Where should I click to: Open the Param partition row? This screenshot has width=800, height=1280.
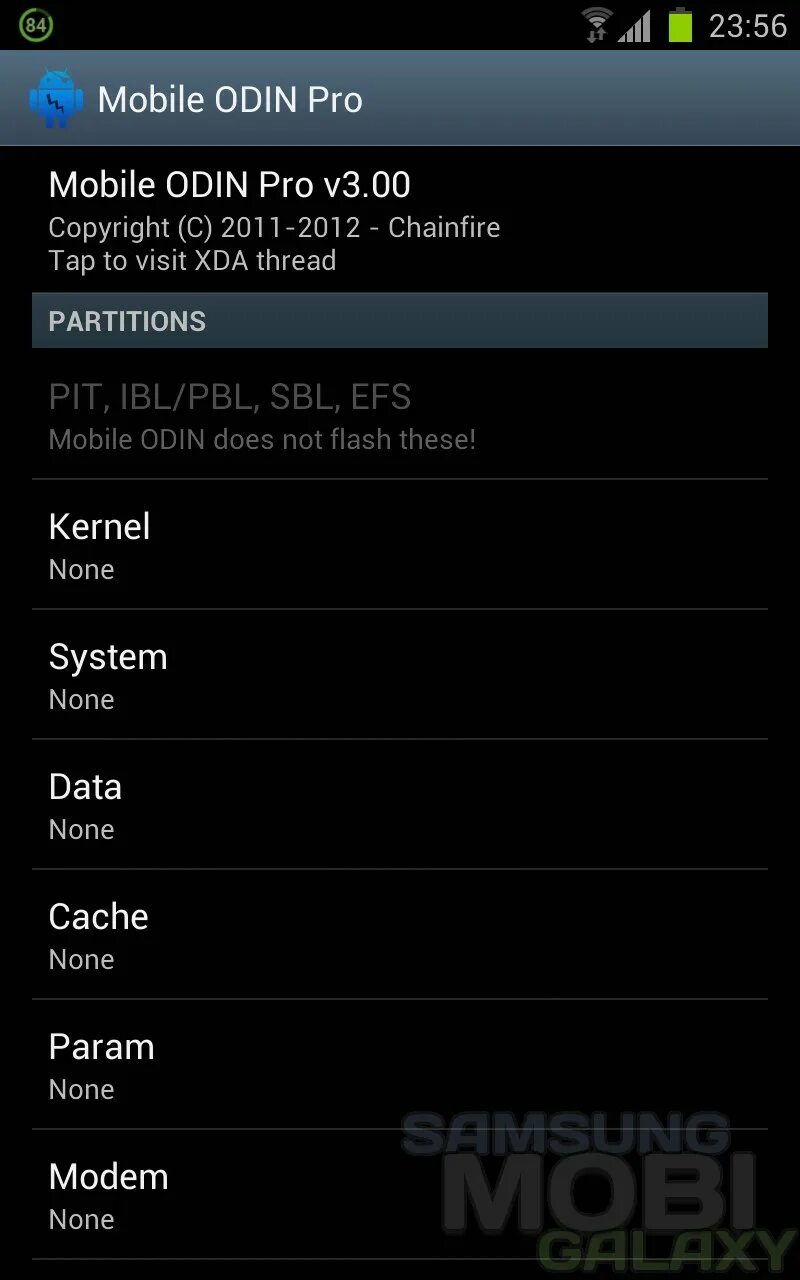[400, 1065]
